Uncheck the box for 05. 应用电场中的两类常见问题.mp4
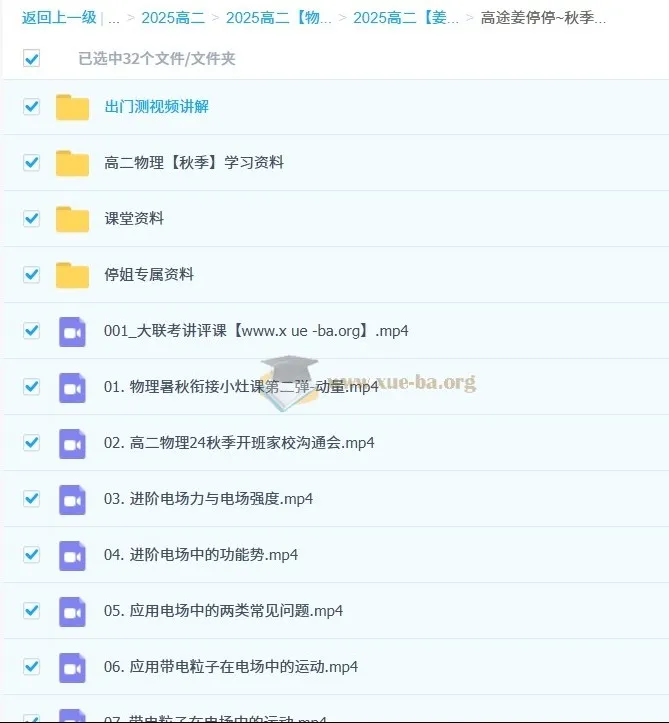This screenshot has height=723, width=669. click(31, 611)
